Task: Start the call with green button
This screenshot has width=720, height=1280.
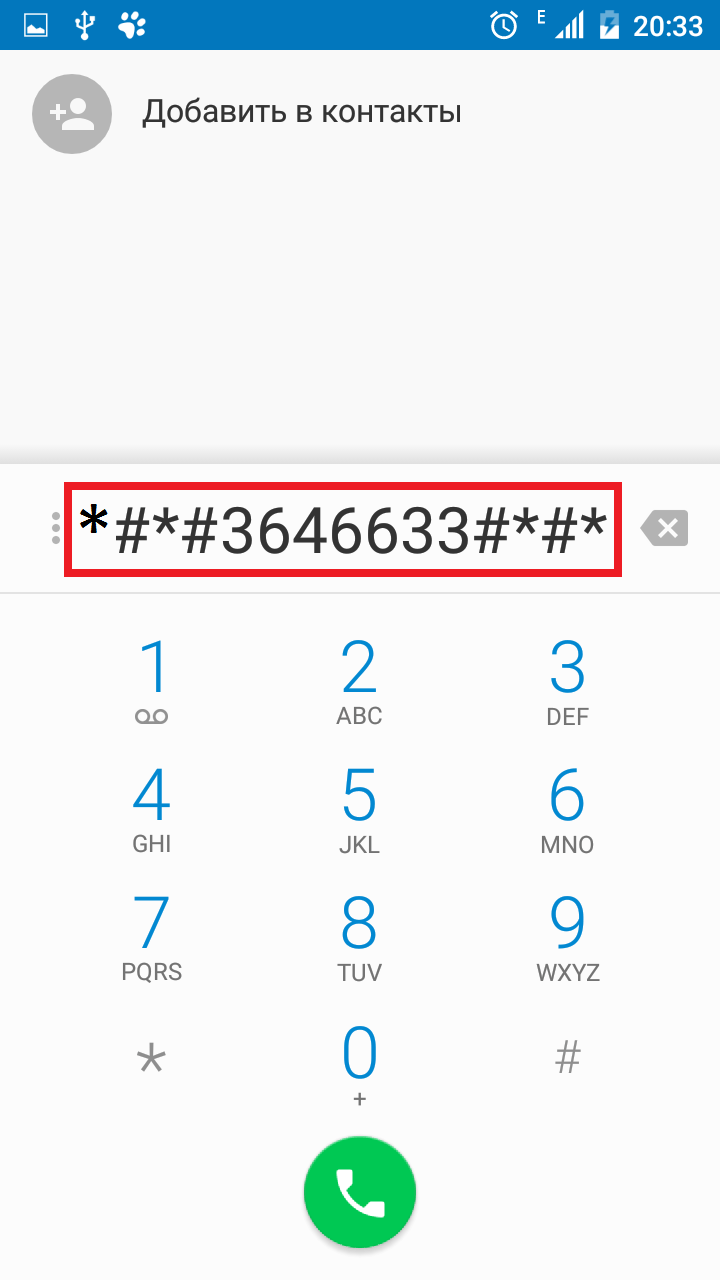Action: (360, 1191)
